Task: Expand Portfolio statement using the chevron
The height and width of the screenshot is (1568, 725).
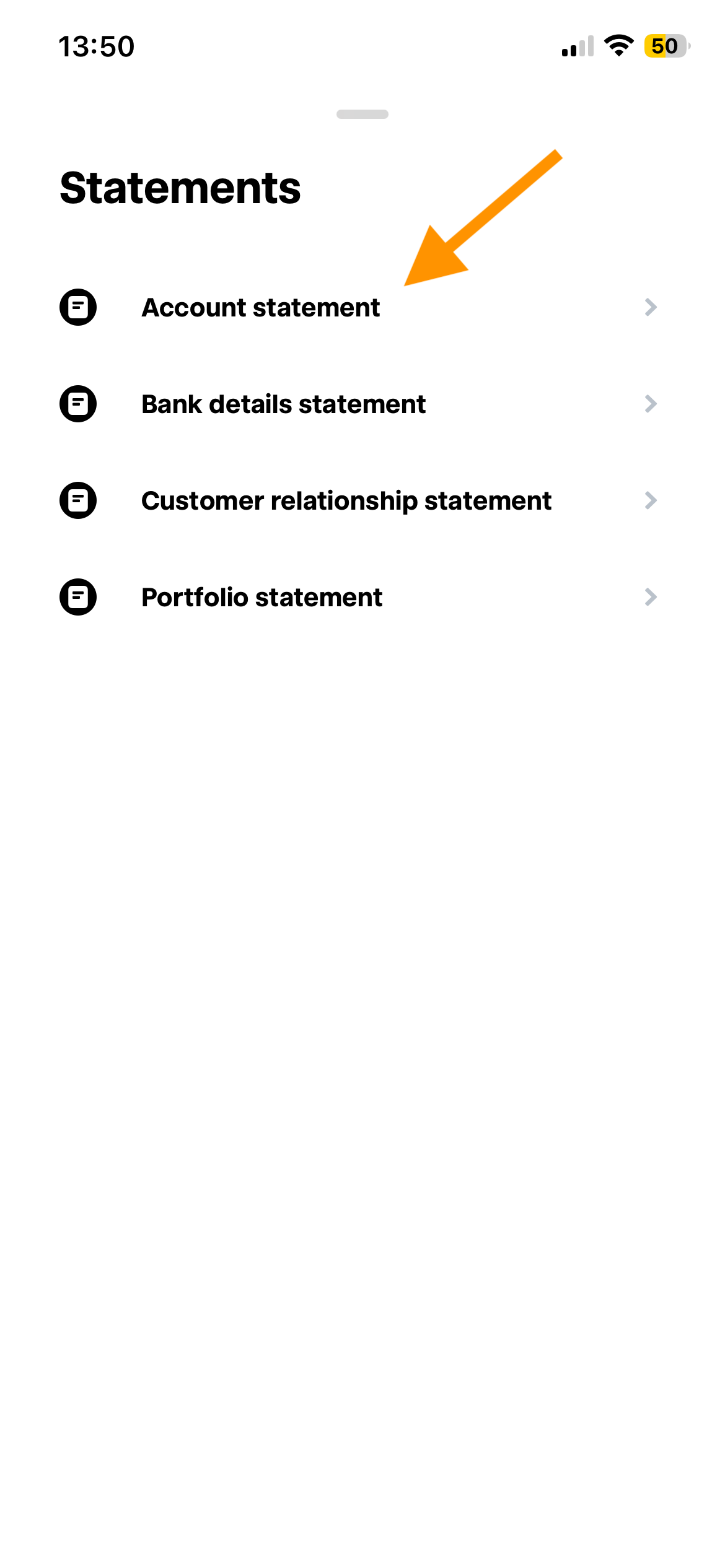Action: tap(649, 596)
